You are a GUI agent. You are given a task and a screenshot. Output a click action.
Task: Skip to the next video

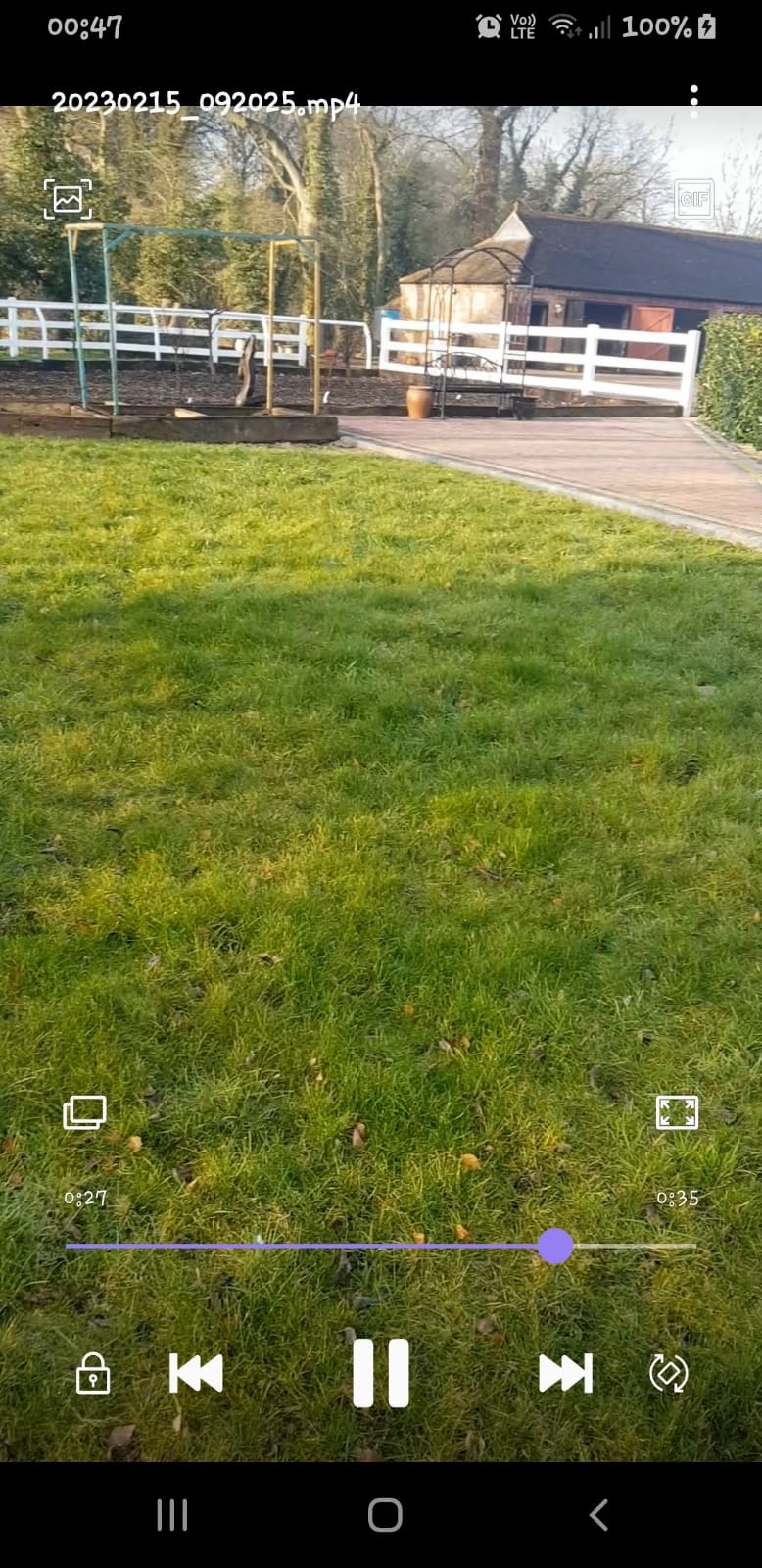565,1373
